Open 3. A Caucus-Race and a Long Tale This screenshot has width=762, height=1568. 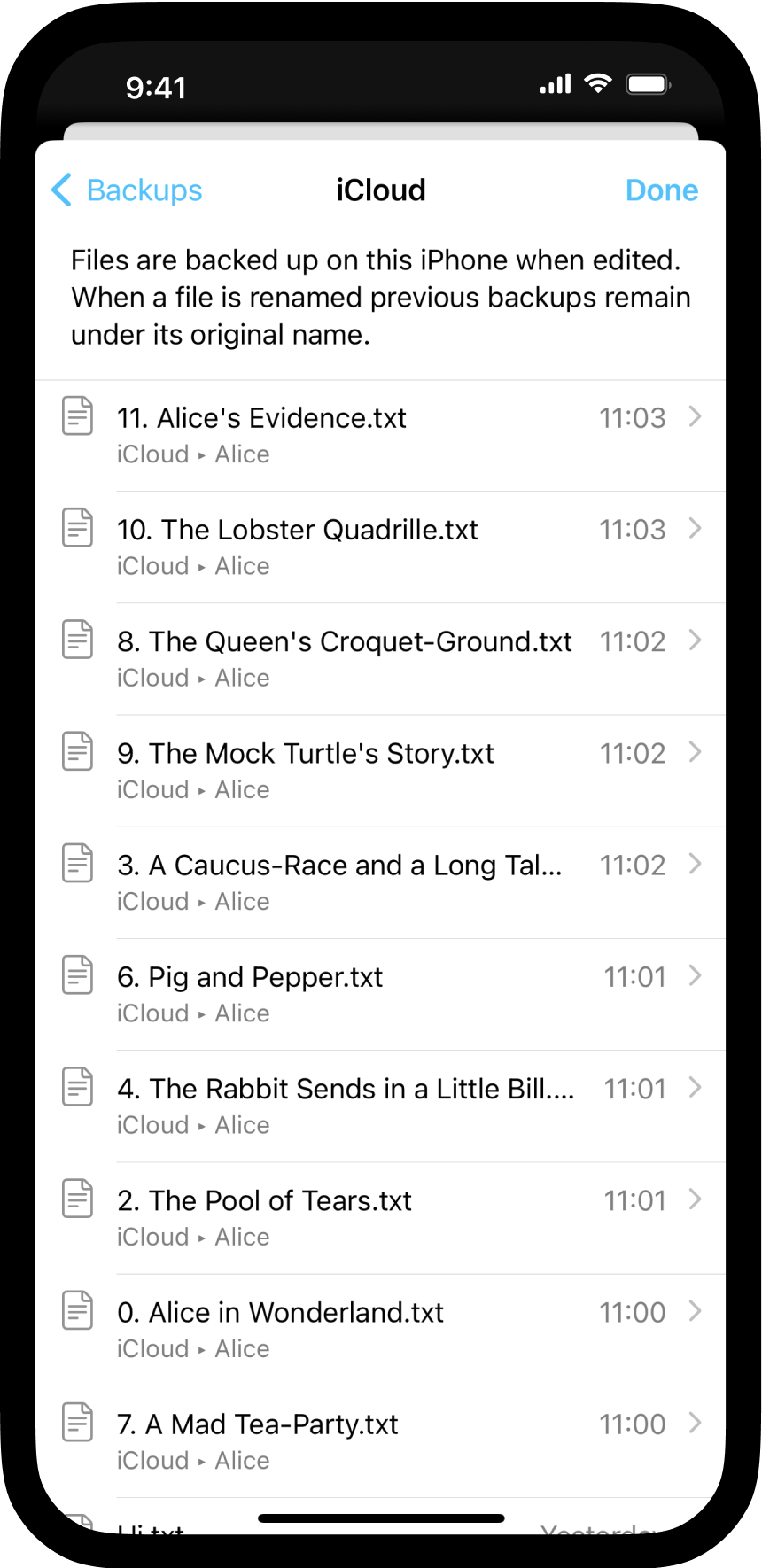[x=381, y=881]
